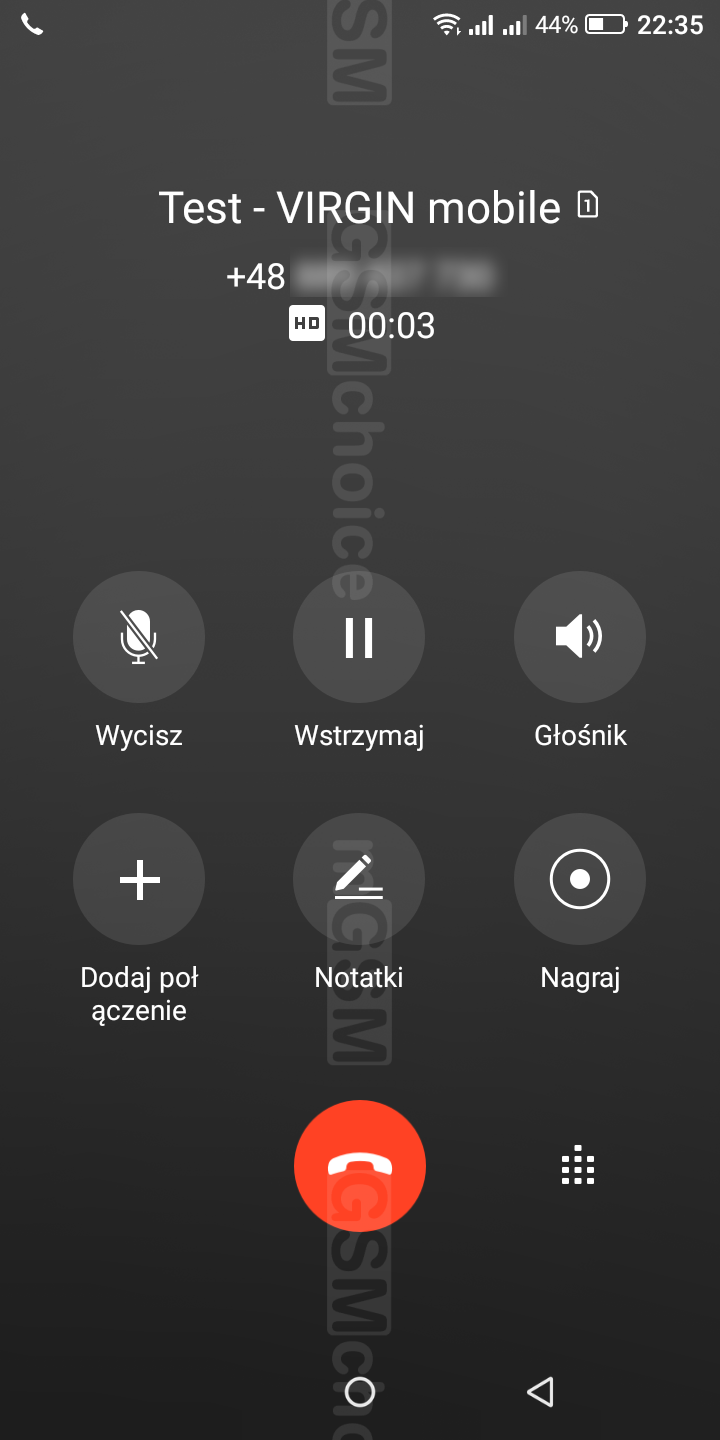End the call with the red button

[x=360, y=1166]
